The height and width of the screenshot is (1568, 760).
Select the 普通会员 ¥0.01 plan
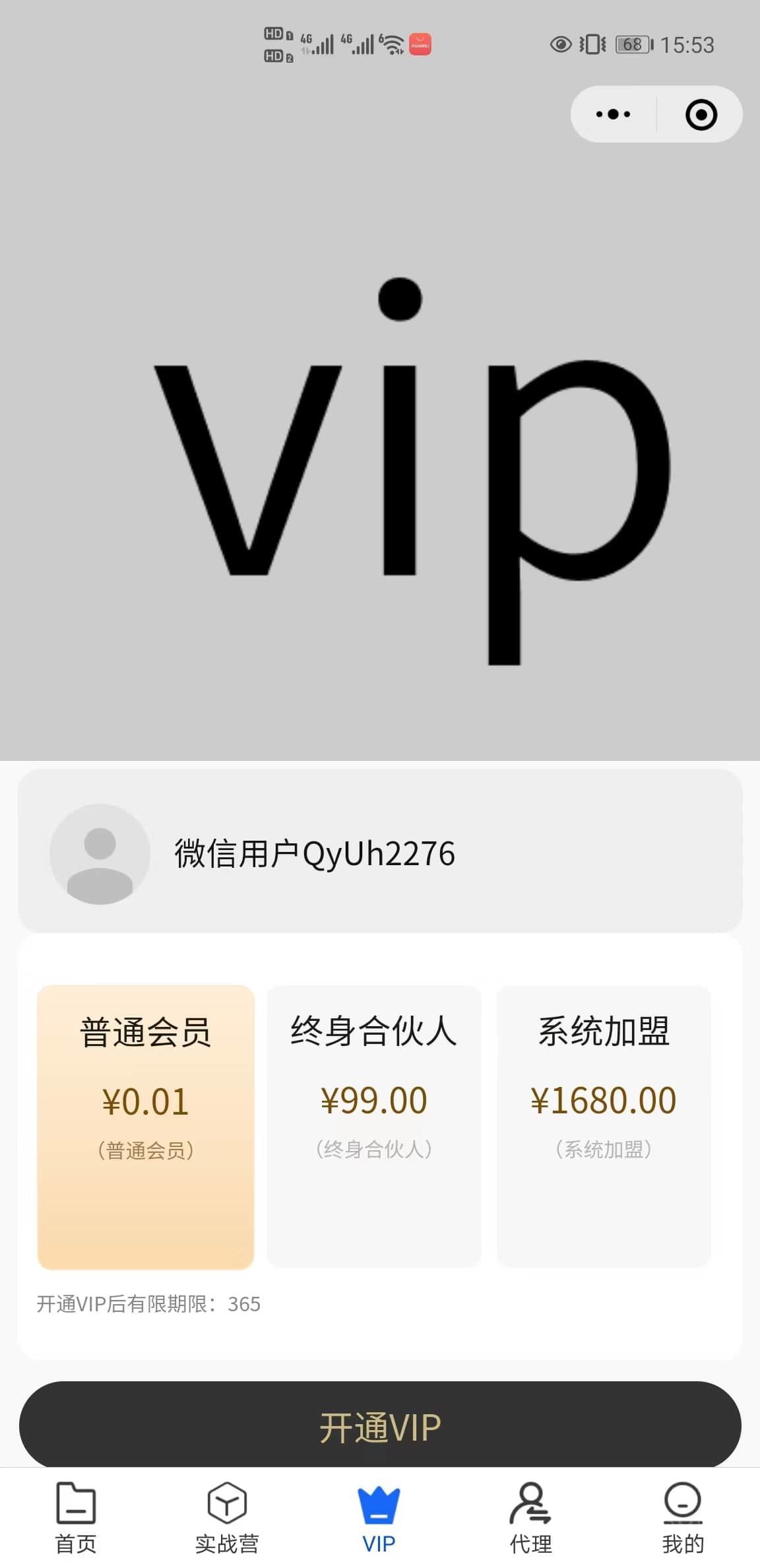point(146,1127)
